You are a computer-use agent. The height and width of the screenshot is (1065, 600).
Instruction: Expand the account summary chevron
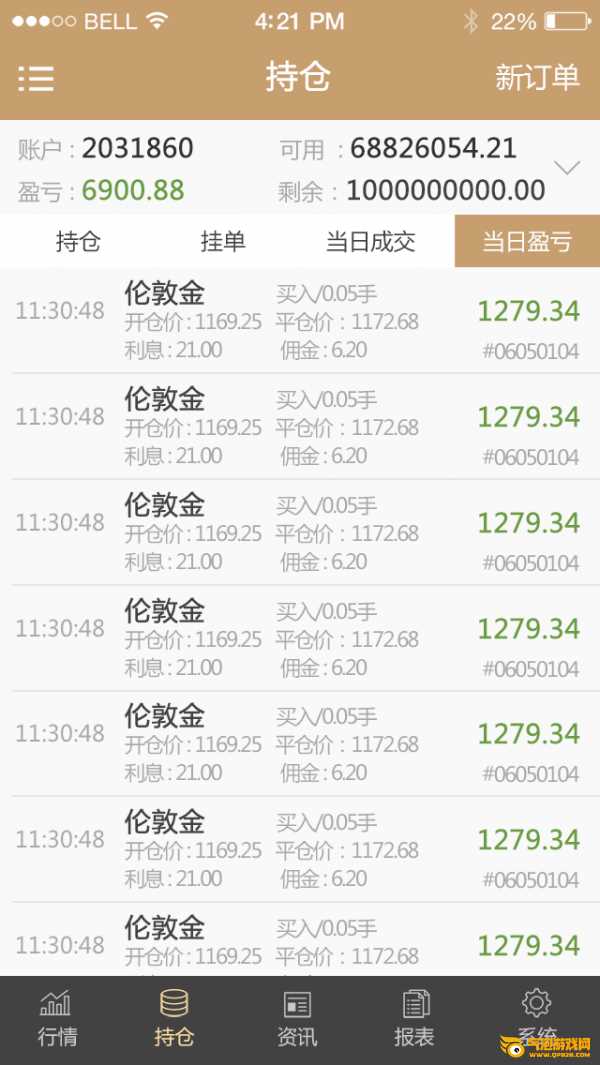(567, 168)
